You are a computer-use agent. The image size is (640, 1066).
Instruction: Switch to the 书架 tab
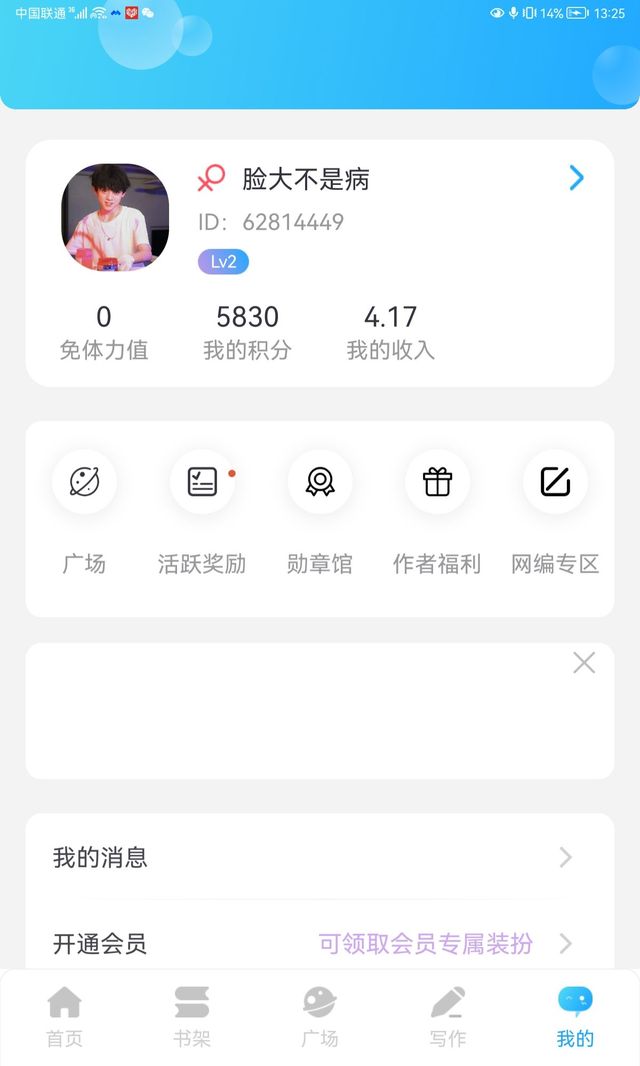192,1017
